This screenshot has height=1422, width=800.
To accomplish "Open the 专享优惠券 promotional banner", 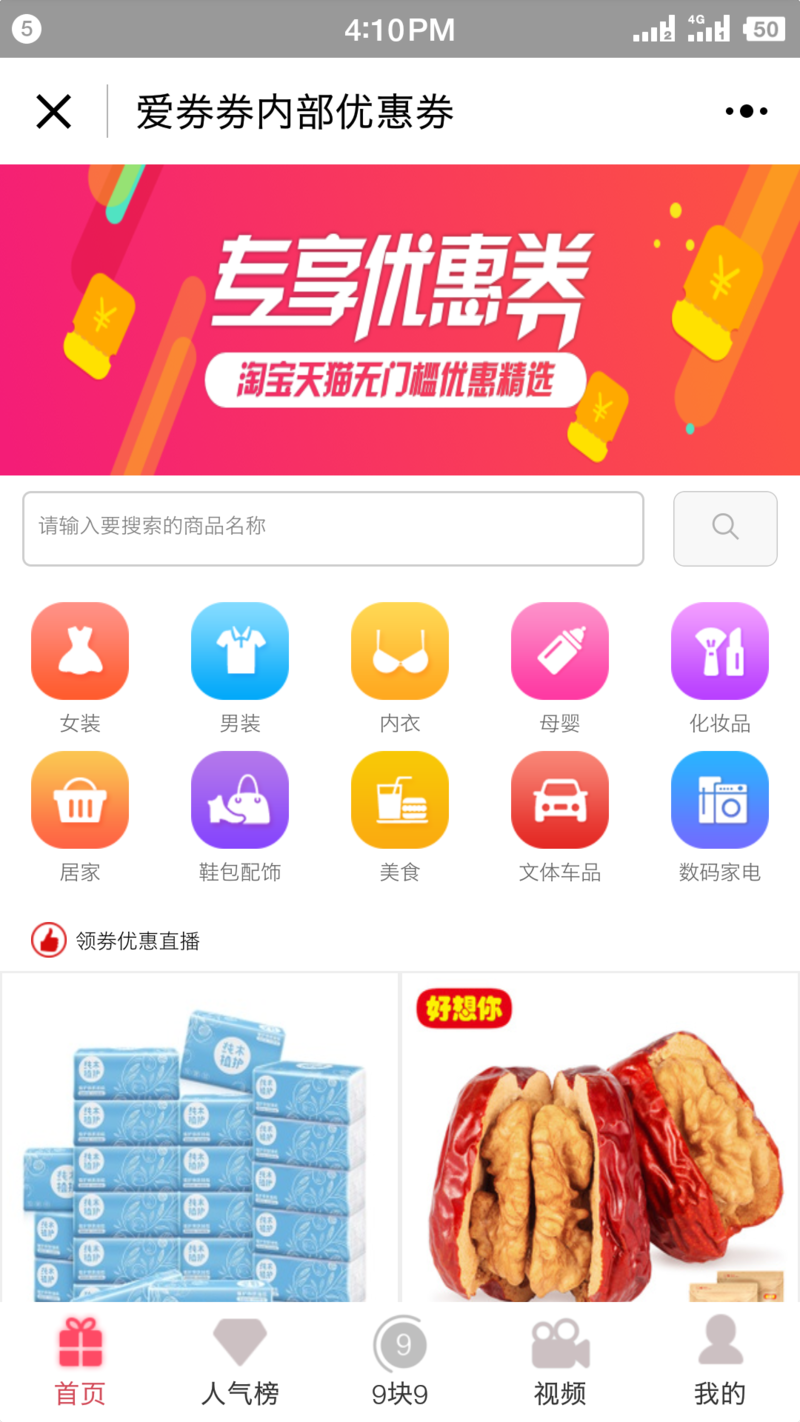I will [400, 320].
